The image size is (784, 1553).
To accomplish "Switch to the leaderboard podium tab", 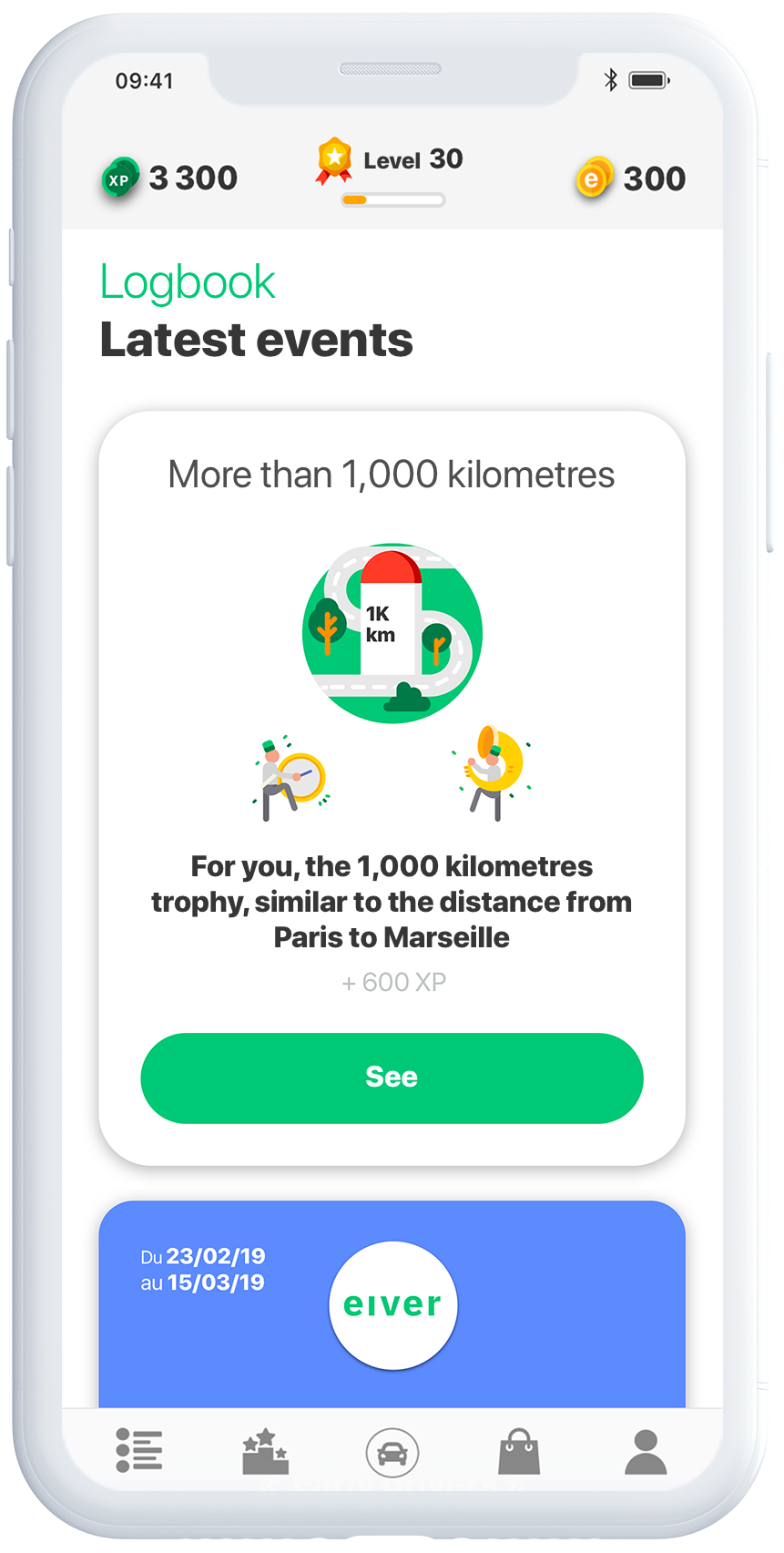I will pyautogui.click(x=265, y=1451).
